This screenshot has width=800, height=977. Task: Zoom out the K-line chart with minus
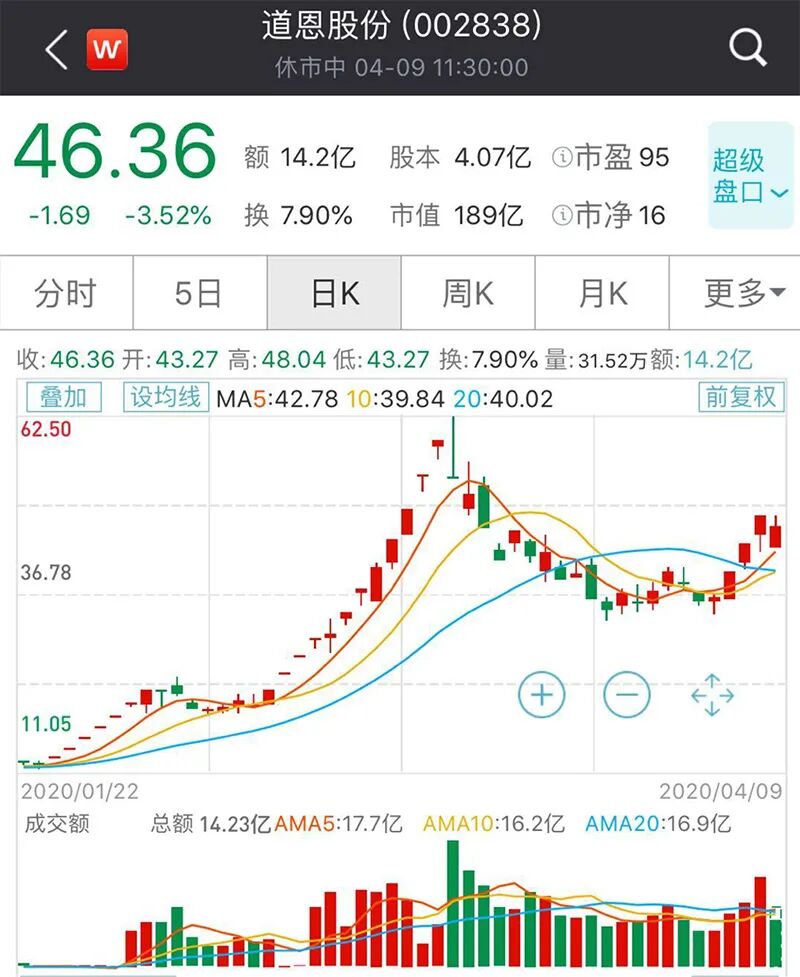pyautogui.click(x=627, y=694)
